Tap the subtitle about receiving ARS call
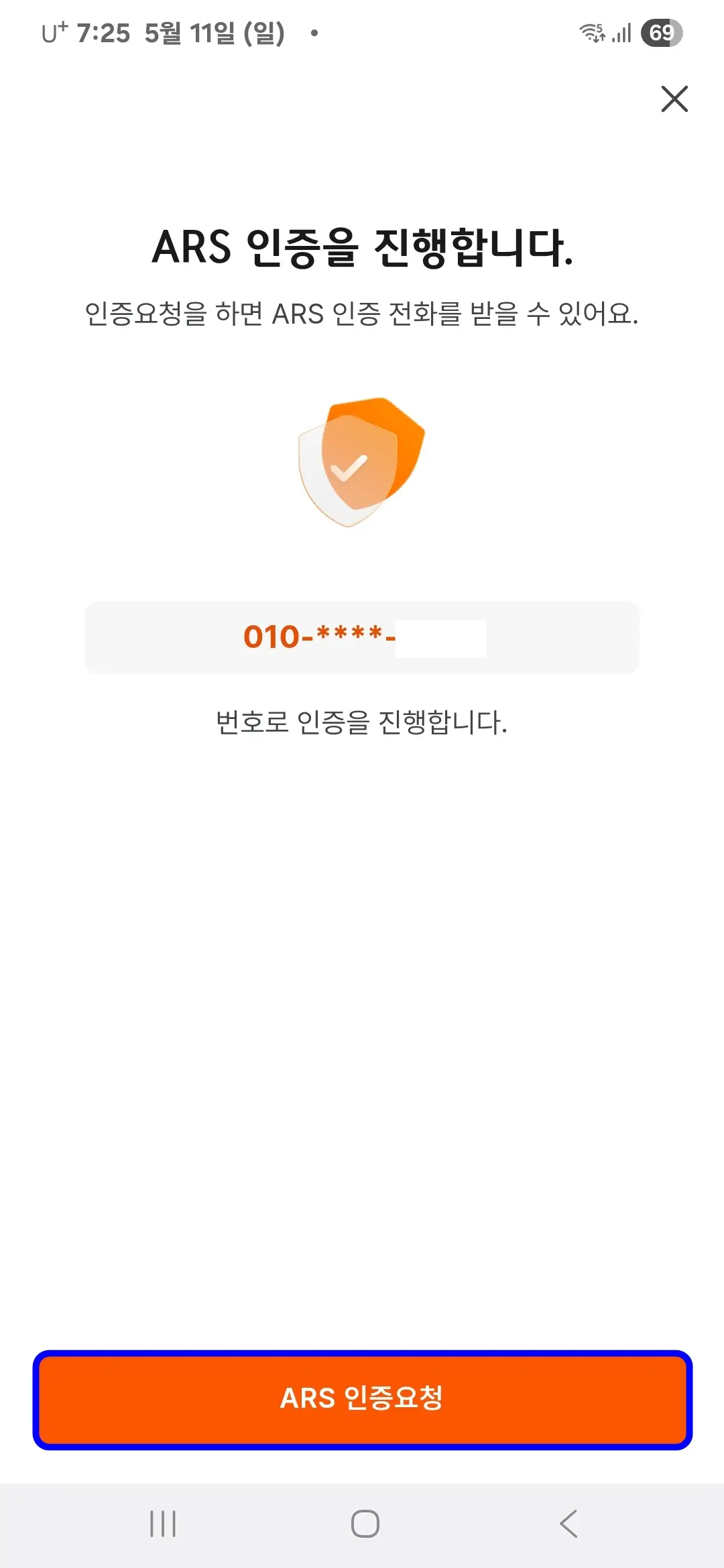Image resolution: width=724 pixels, height=1568 pixels. 362,314
